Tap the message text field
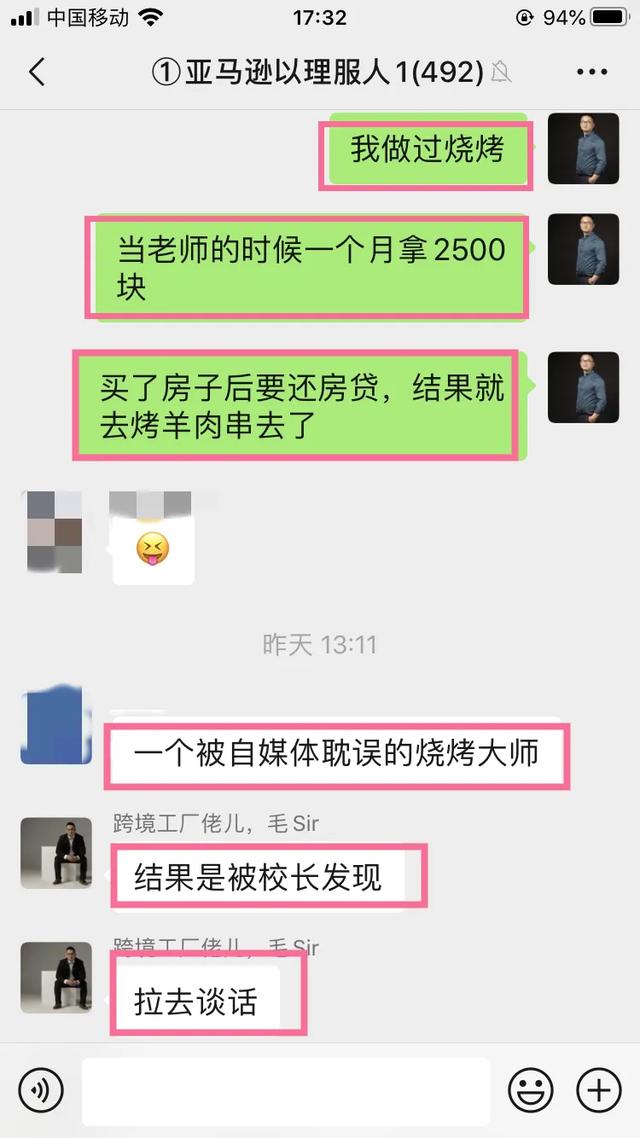 click(x=286, y=1091)
